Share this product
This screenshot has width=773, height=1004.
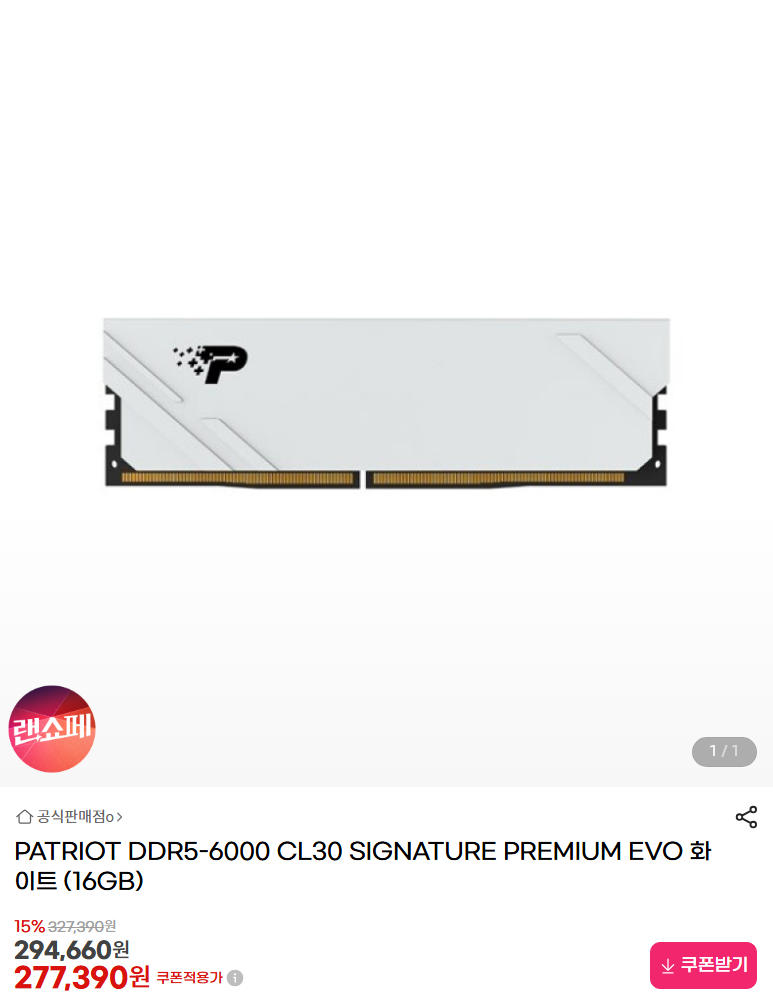(x=746, y=817)
